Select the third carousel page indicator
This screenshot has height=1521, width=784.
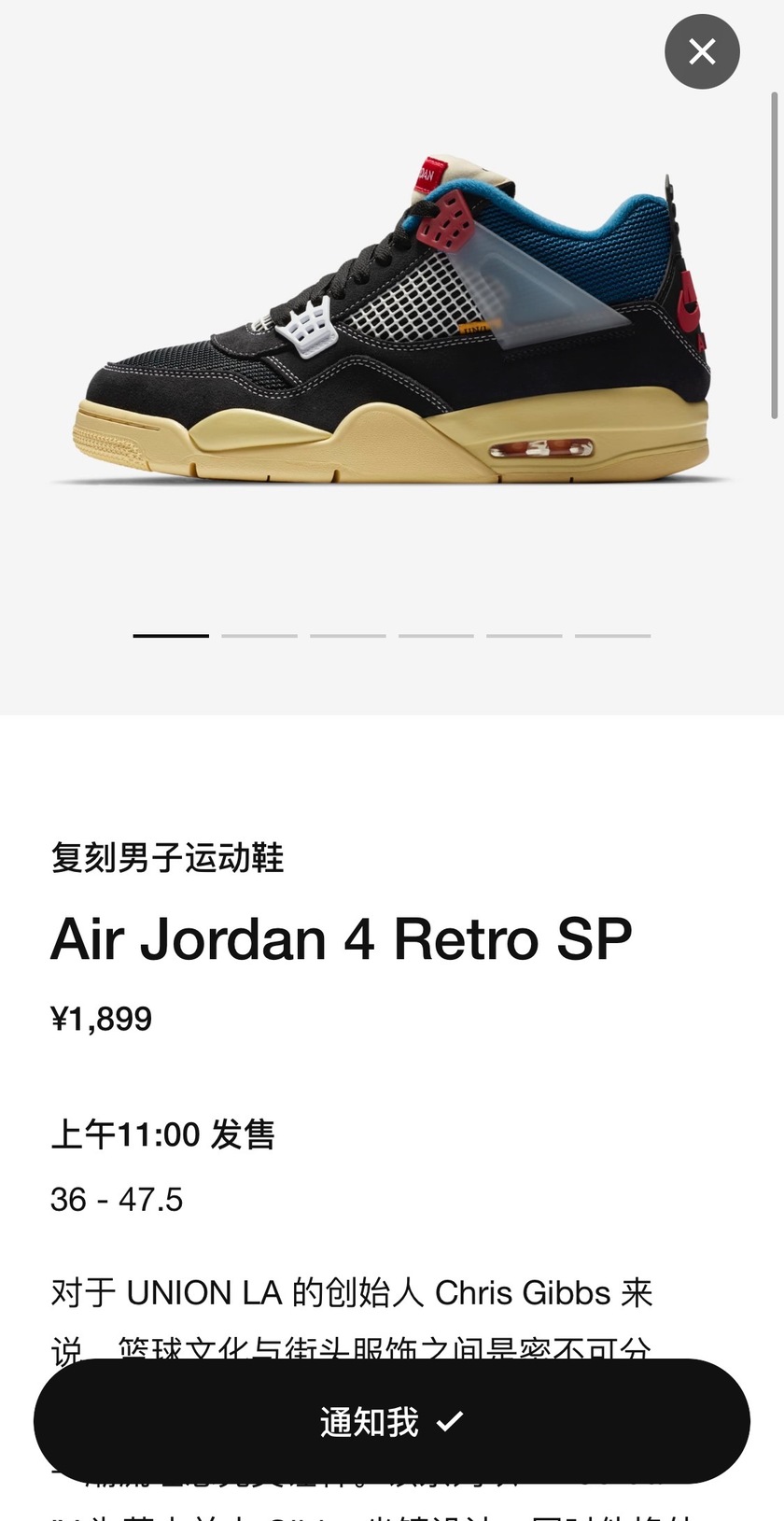click(x=346, y=634)
